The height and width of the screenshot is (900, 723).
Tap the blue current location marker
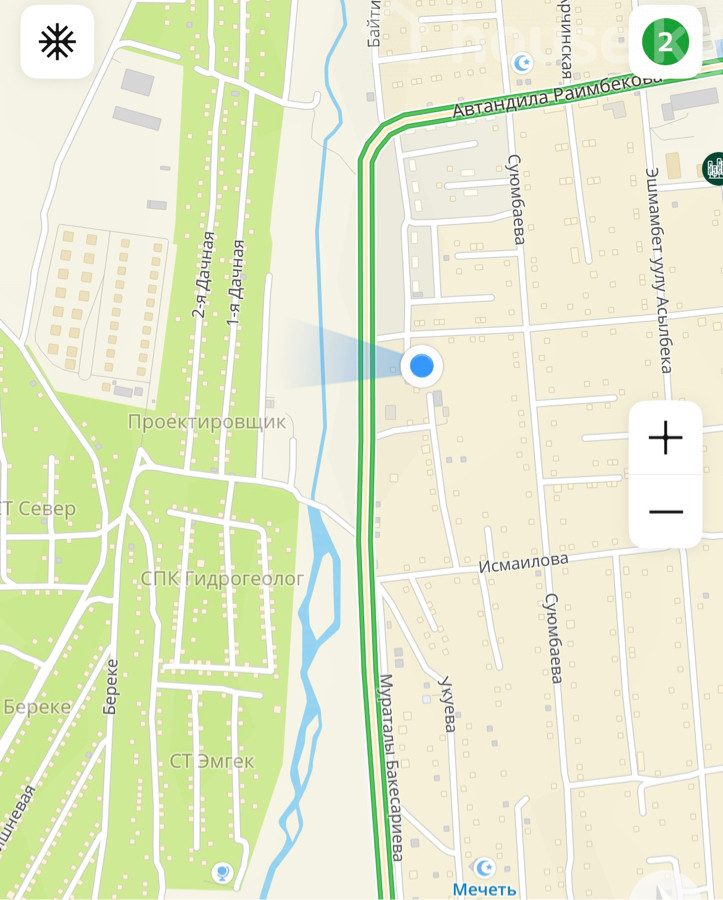point(422,366)
